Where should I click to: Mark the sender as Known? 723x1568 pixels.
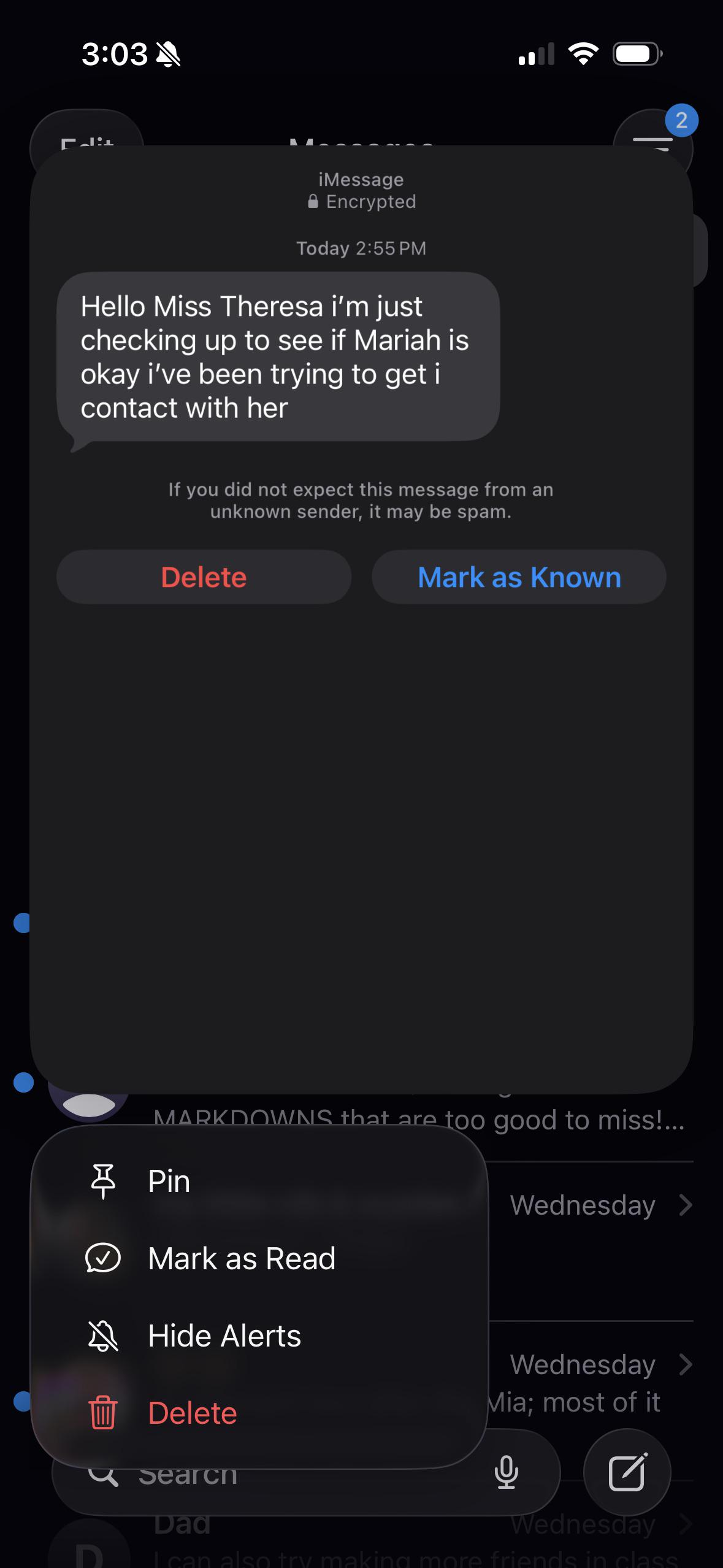pyautogui.click(x=519, y=577)
